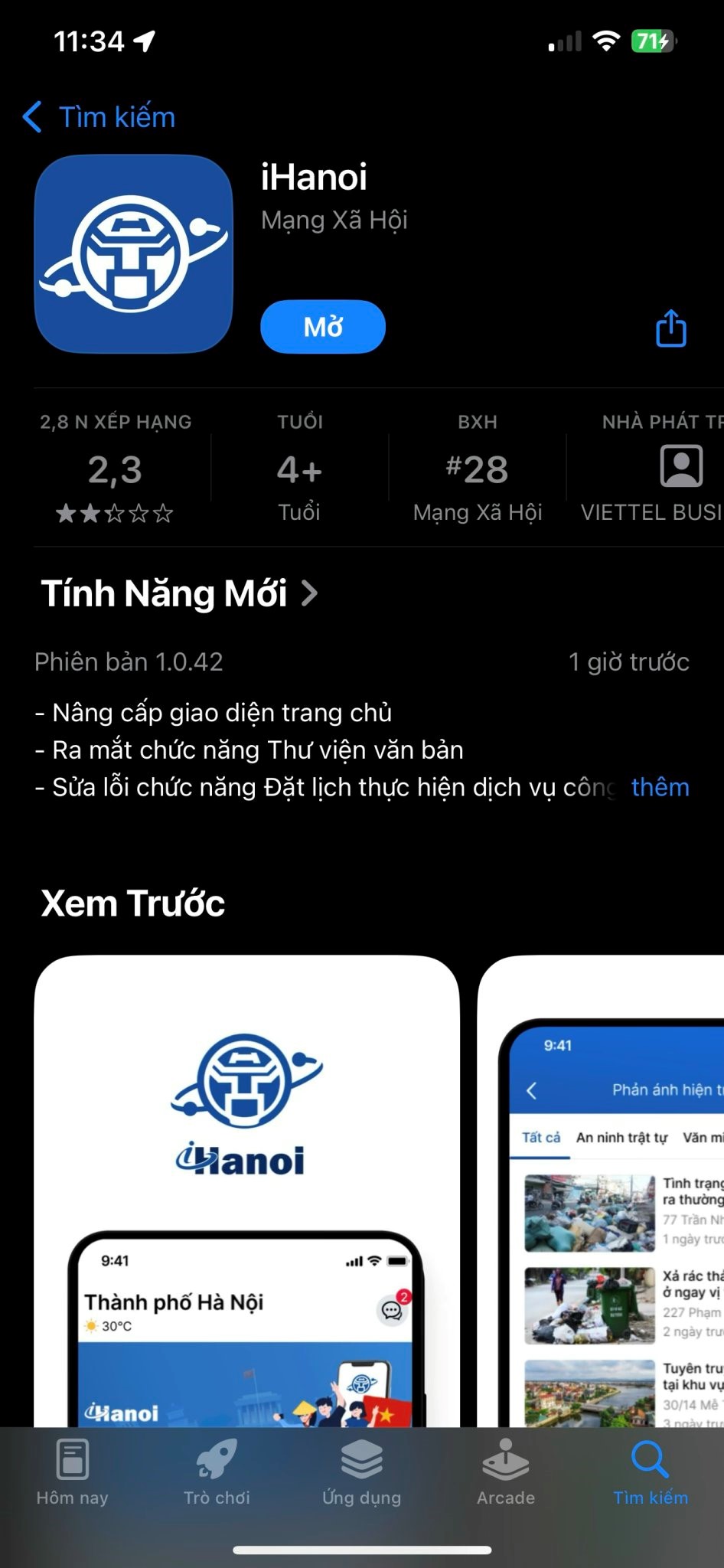The image size is (724, 1568).
Task: Expand release notes via thêm link
Action: coord(660,787)
